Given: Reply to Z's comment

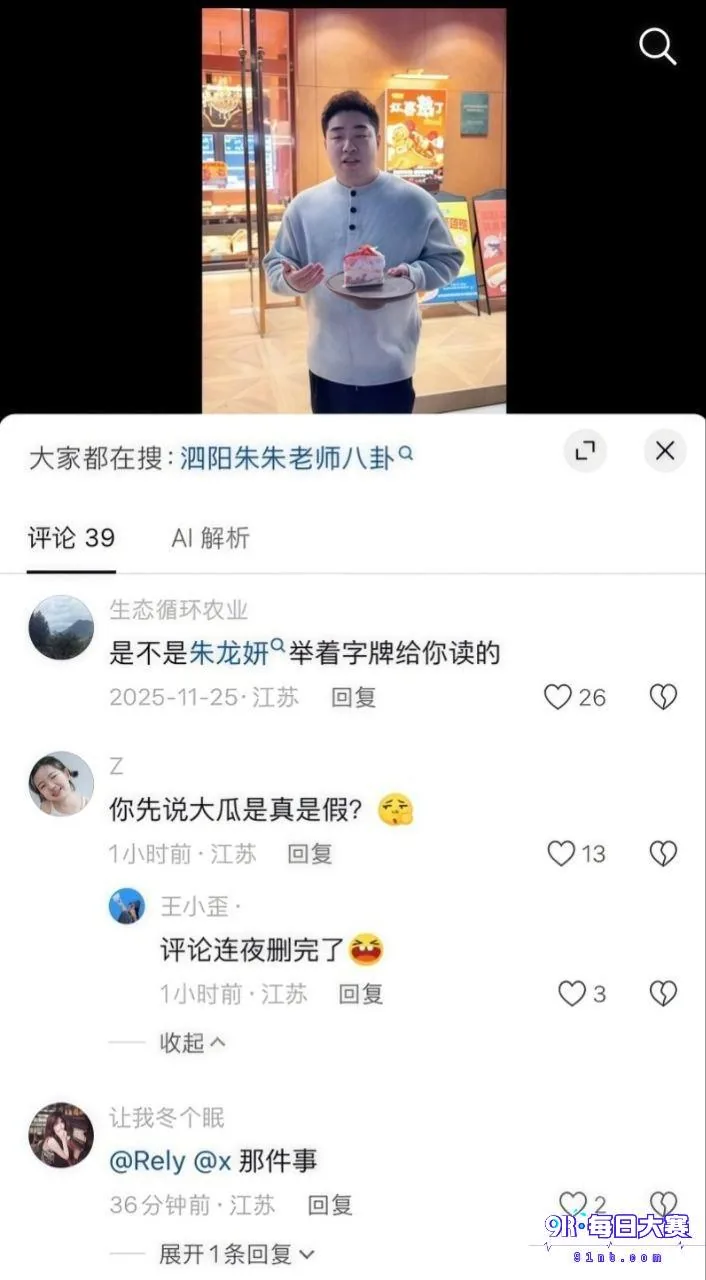Looking at the screenshot, I should click(310, 854).
